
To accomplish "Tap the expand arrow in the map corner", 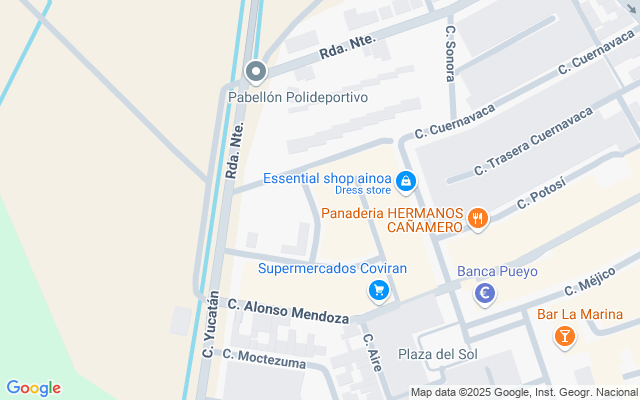I will [631, 7].
